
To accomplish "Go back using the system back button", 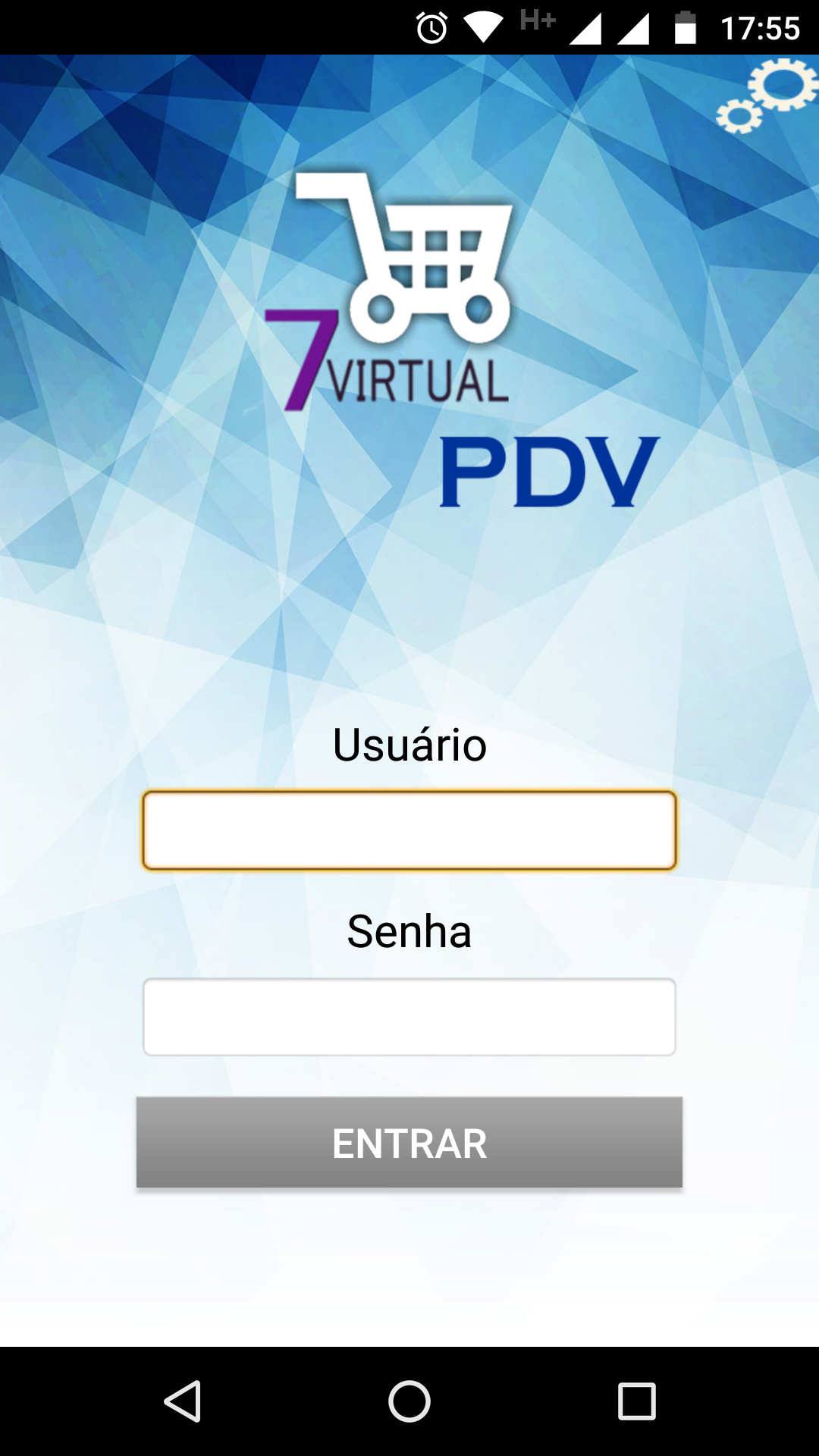I will 183,1401.
